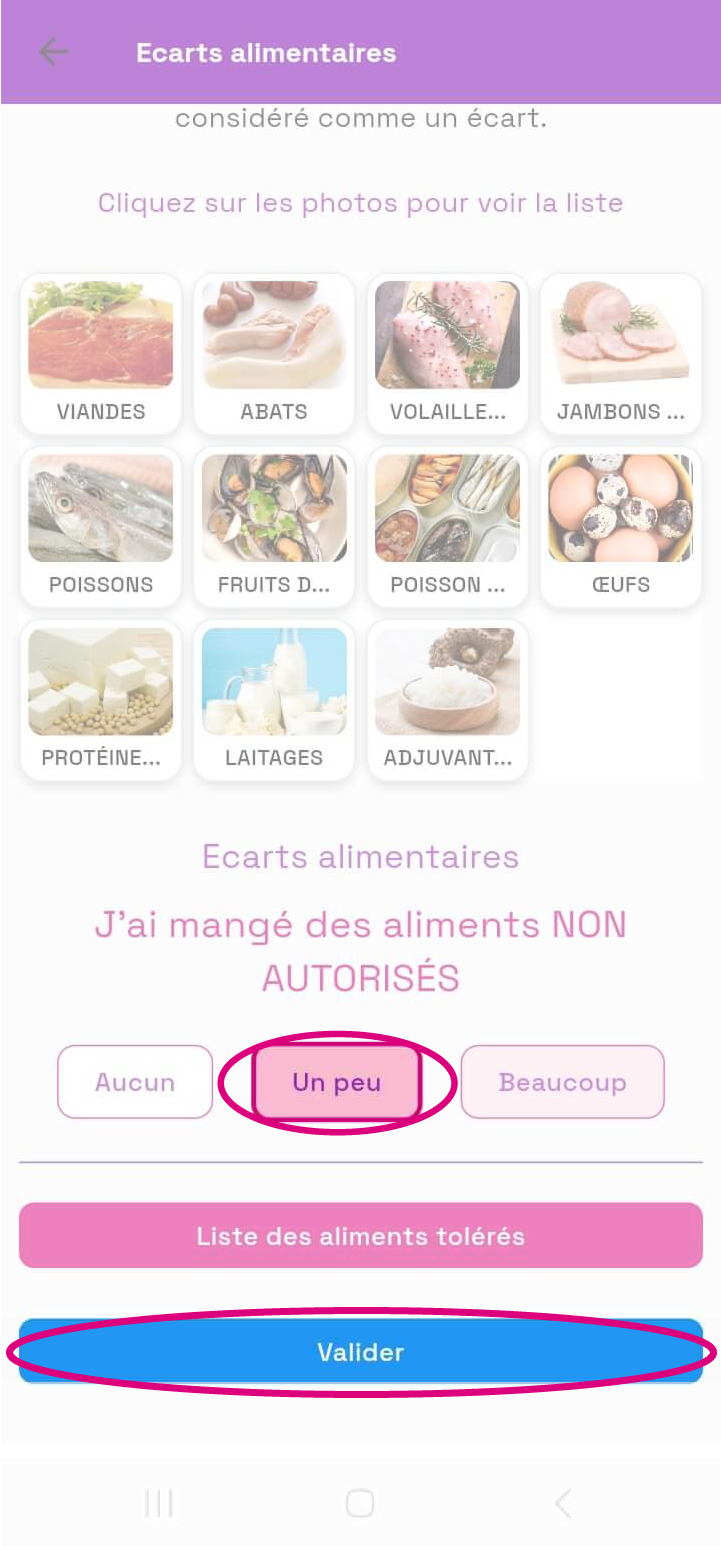Open the ABATS food list
721x1546 pixels.
[274, 353]
